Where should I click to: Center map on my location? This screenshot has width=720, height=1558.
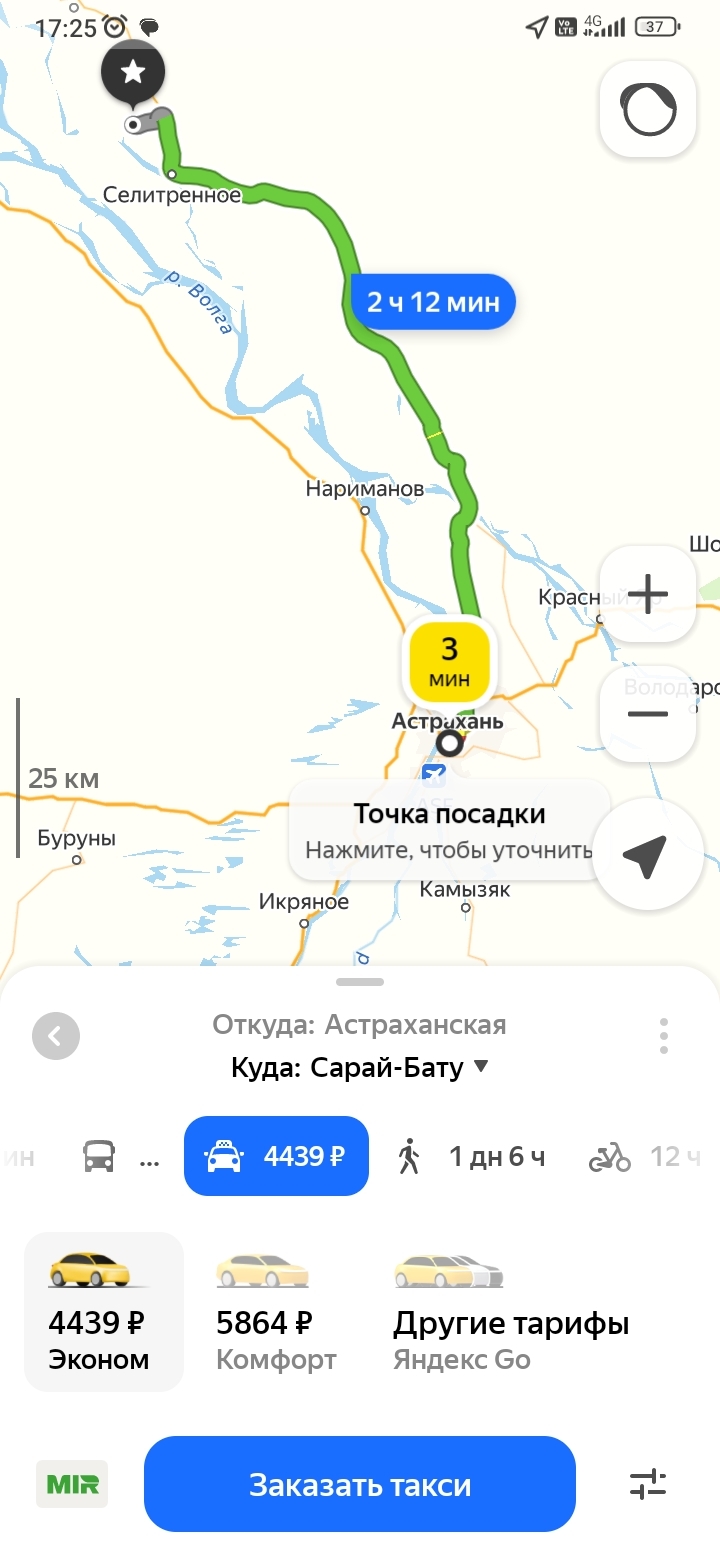(x=646, y=856)
